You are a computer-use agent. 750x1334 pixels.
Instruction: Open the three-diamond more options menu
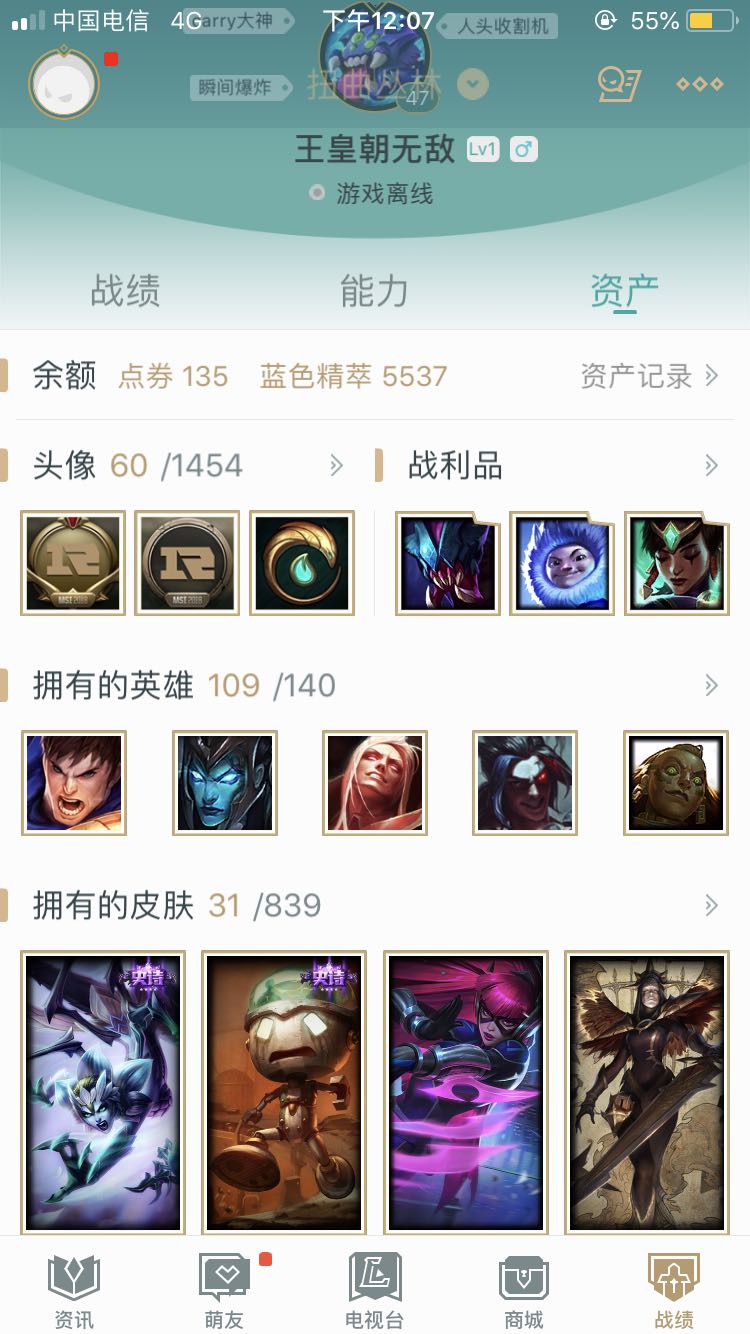[699, 84]
